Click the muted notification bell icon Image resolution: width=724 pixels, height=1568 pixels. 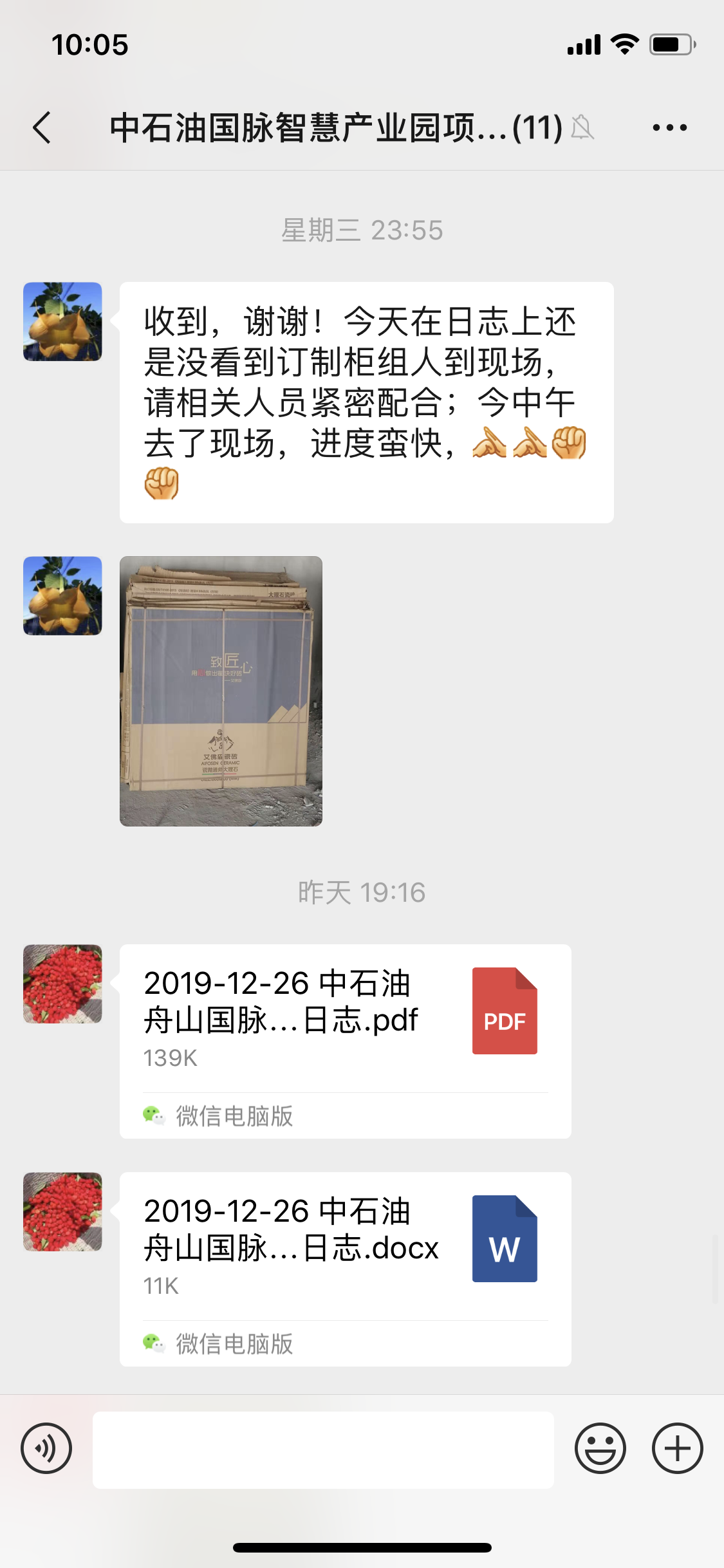[582, 127]
